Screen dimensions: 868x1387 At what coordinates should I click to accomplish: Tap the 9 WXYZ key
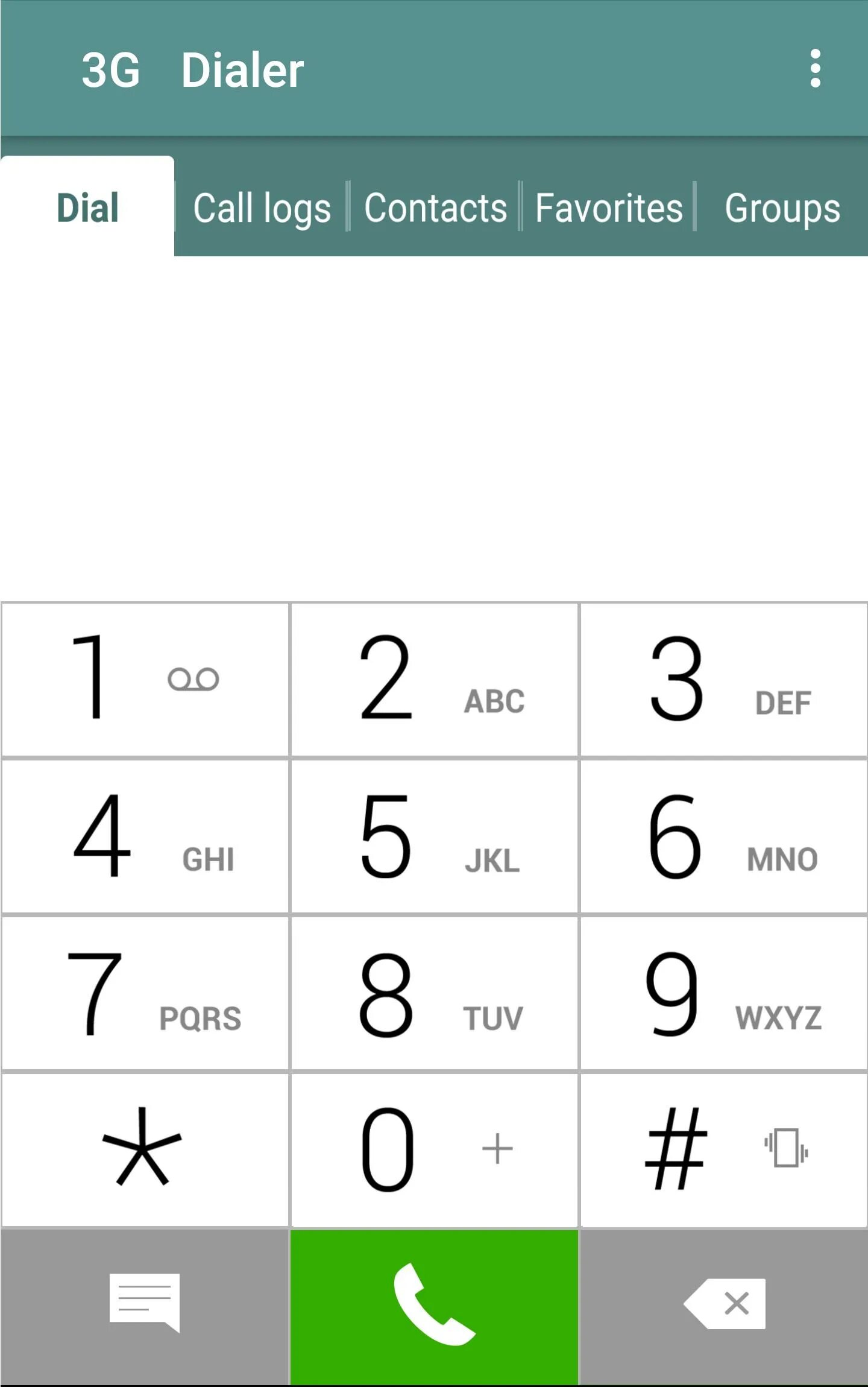pos(723,994)
